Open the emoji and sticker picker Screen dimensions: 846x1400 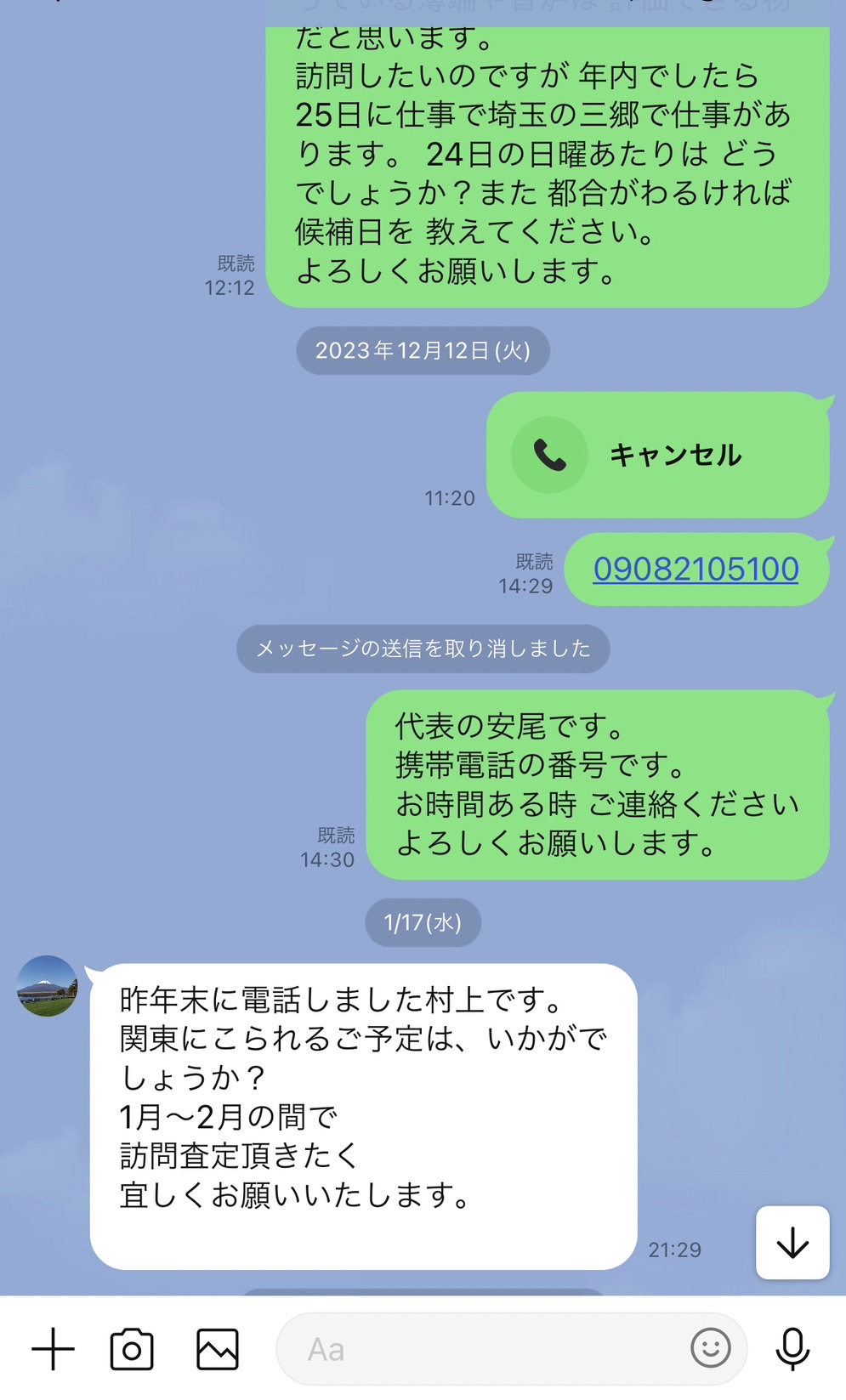[711, 1348]
